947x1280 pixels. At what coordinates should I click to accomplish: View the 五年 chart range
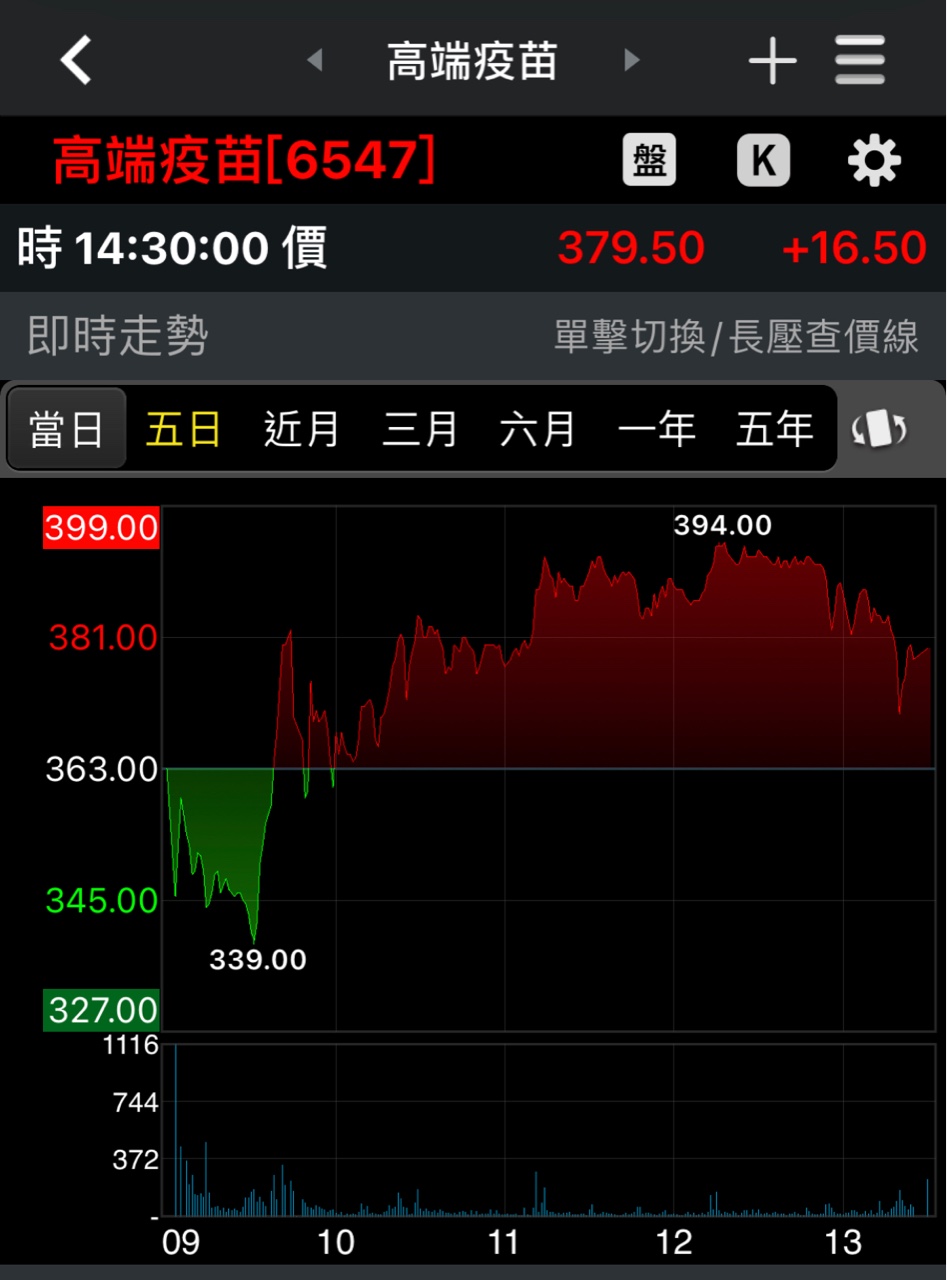click(x=774, y=430)
